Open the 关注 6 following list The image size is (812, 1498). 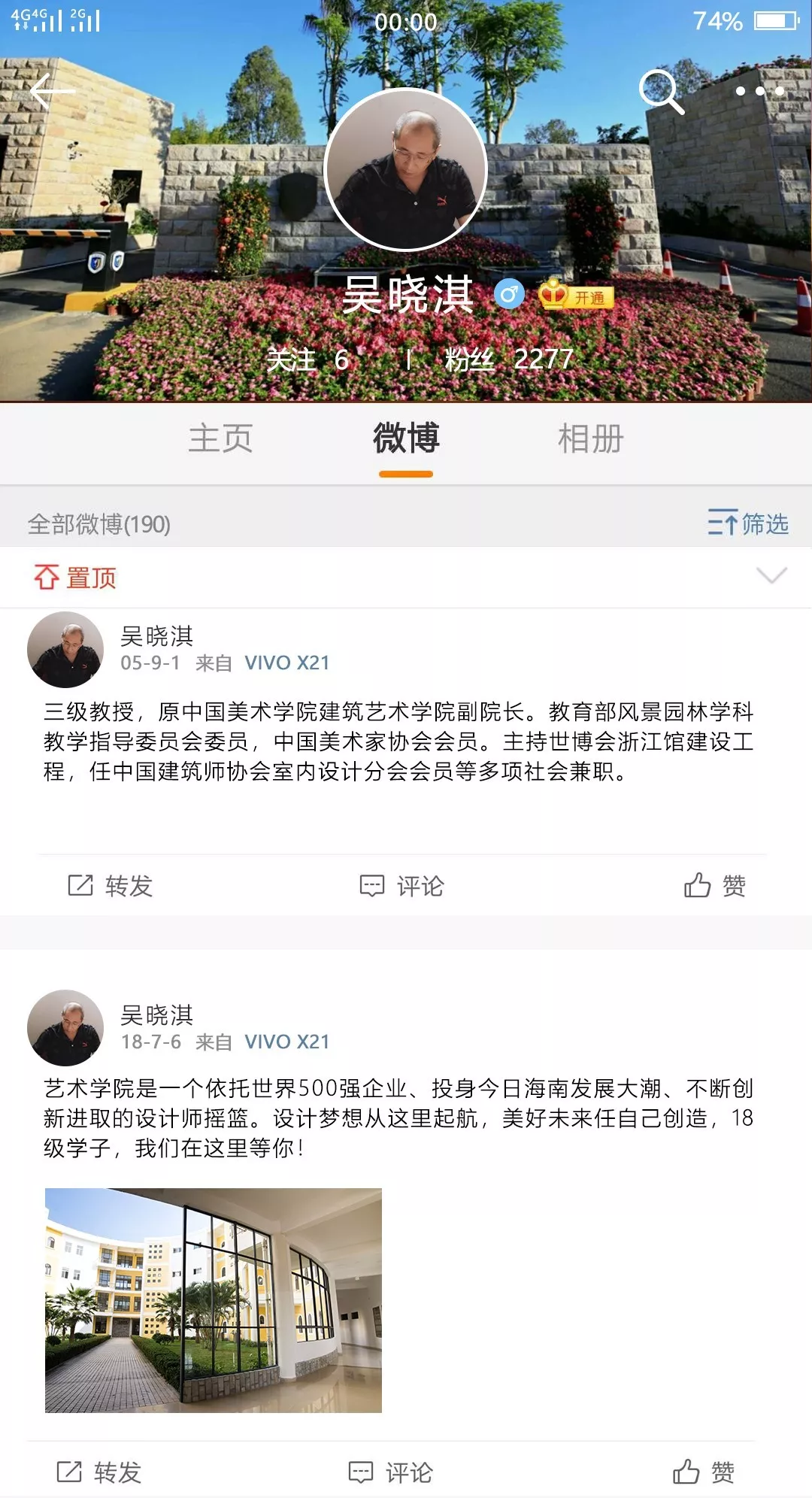pyautogui.click(x=307, y=359)
